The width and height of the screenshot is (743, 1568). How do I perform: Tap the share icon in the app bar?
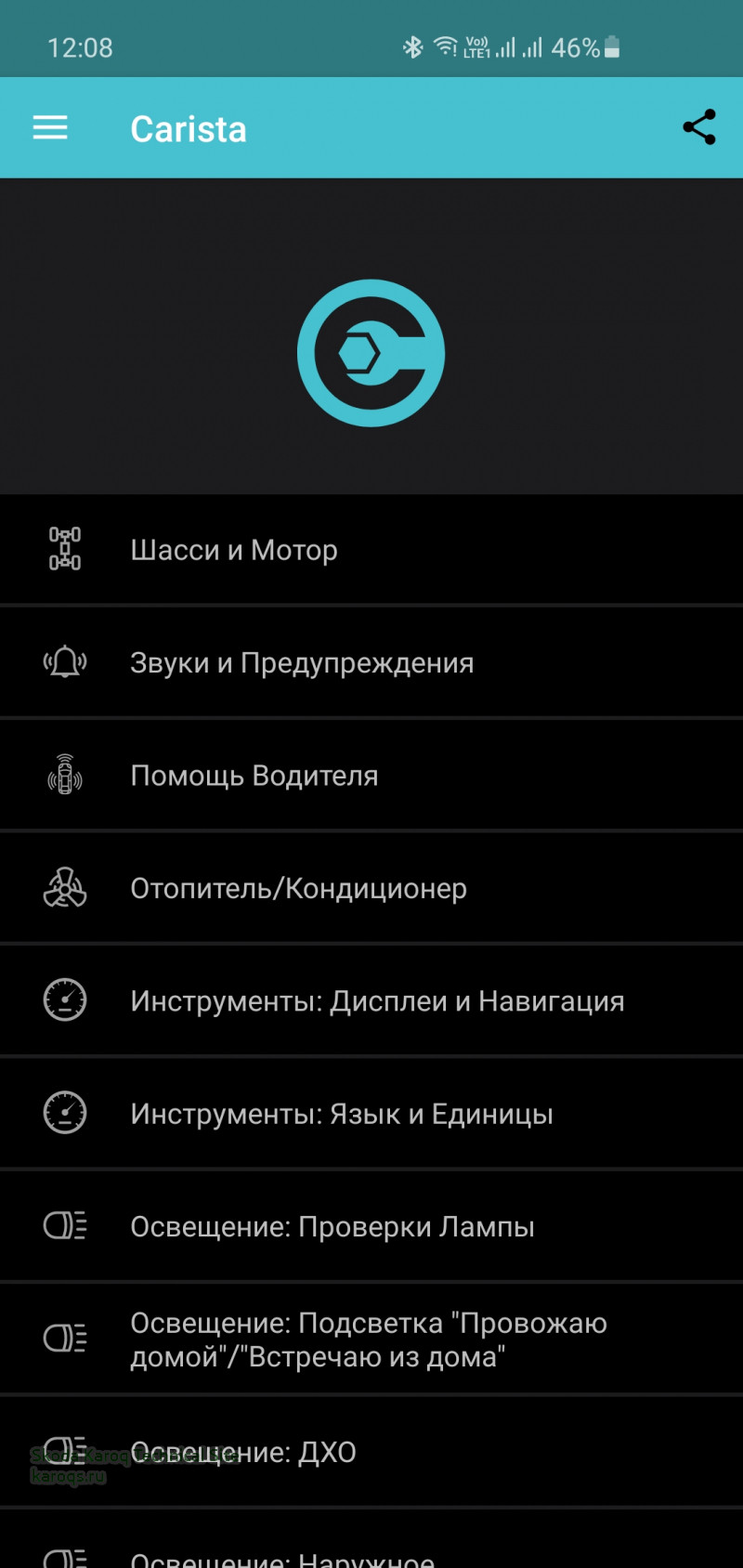pyautogui.click(x=698, y=128)
